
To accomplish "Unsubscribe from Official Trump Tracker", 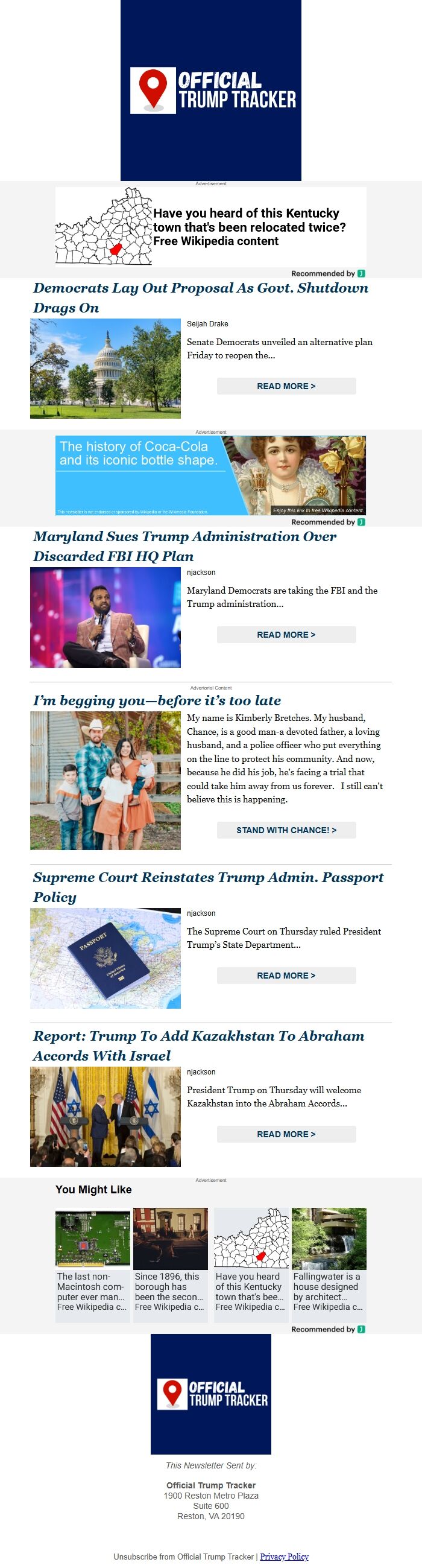I will tap(183, 1557).
